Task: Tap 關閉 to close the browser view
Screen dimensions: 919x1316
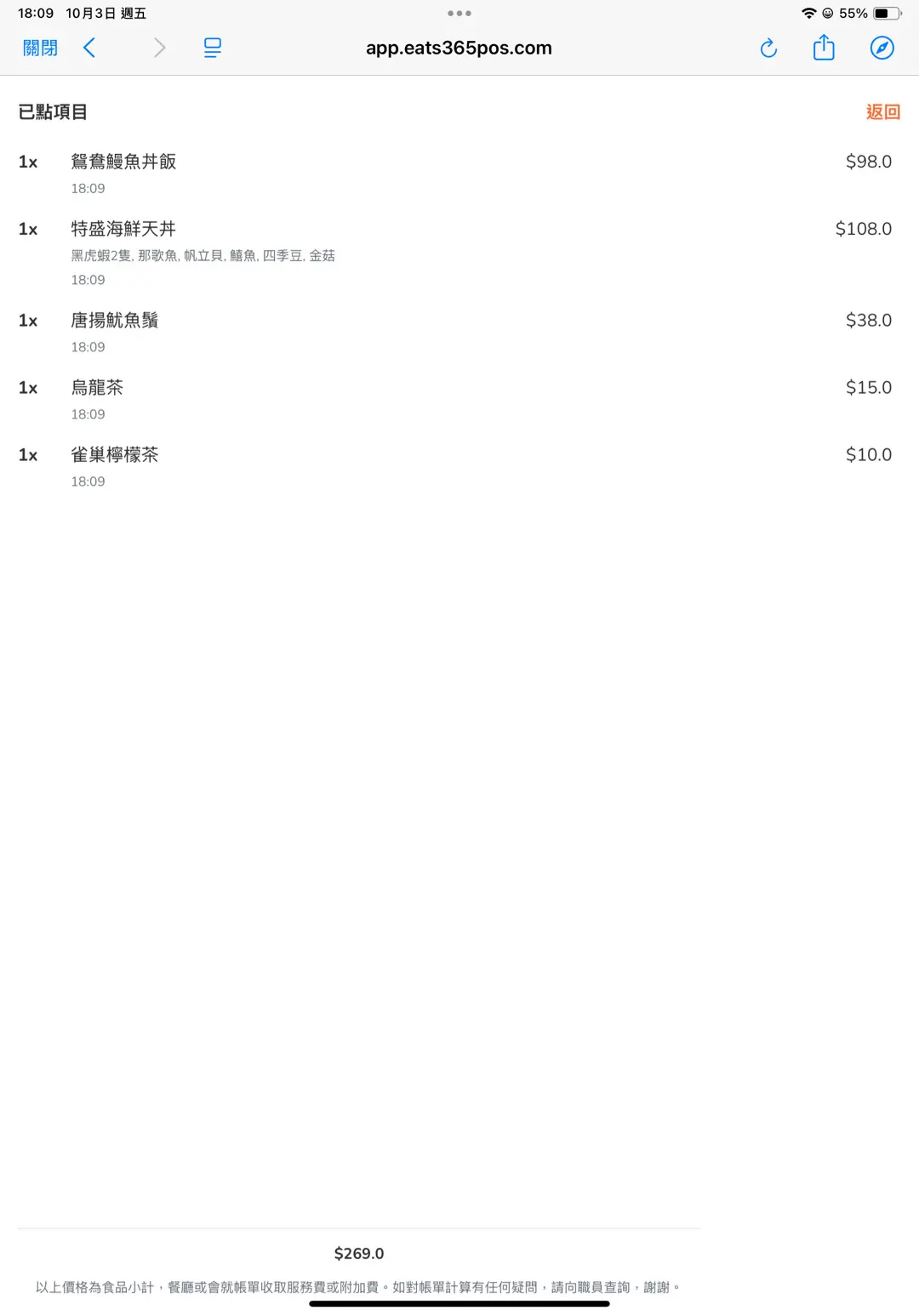Action: [x=40, y=48]
